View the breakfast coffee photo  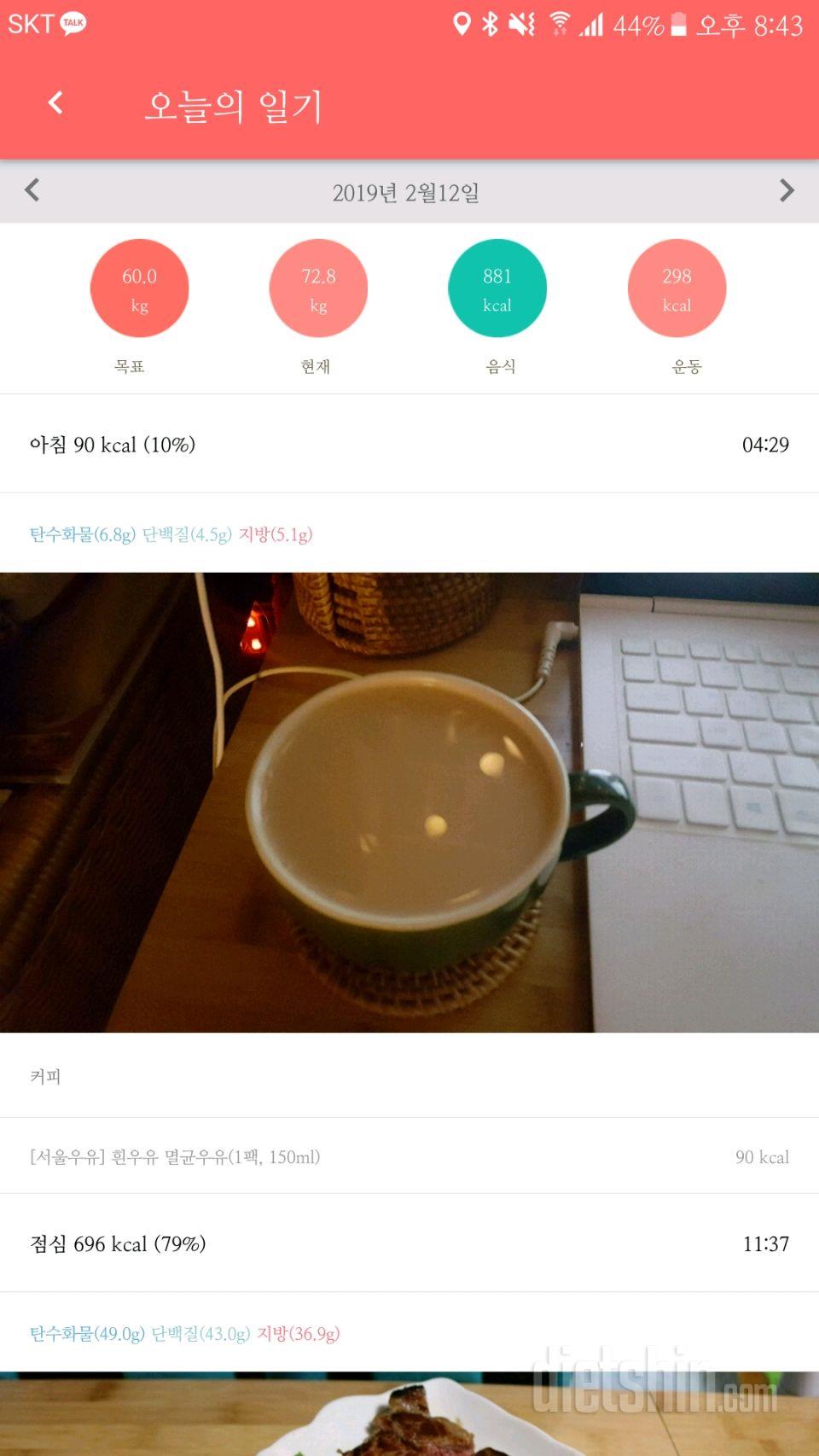pos(408,802)
